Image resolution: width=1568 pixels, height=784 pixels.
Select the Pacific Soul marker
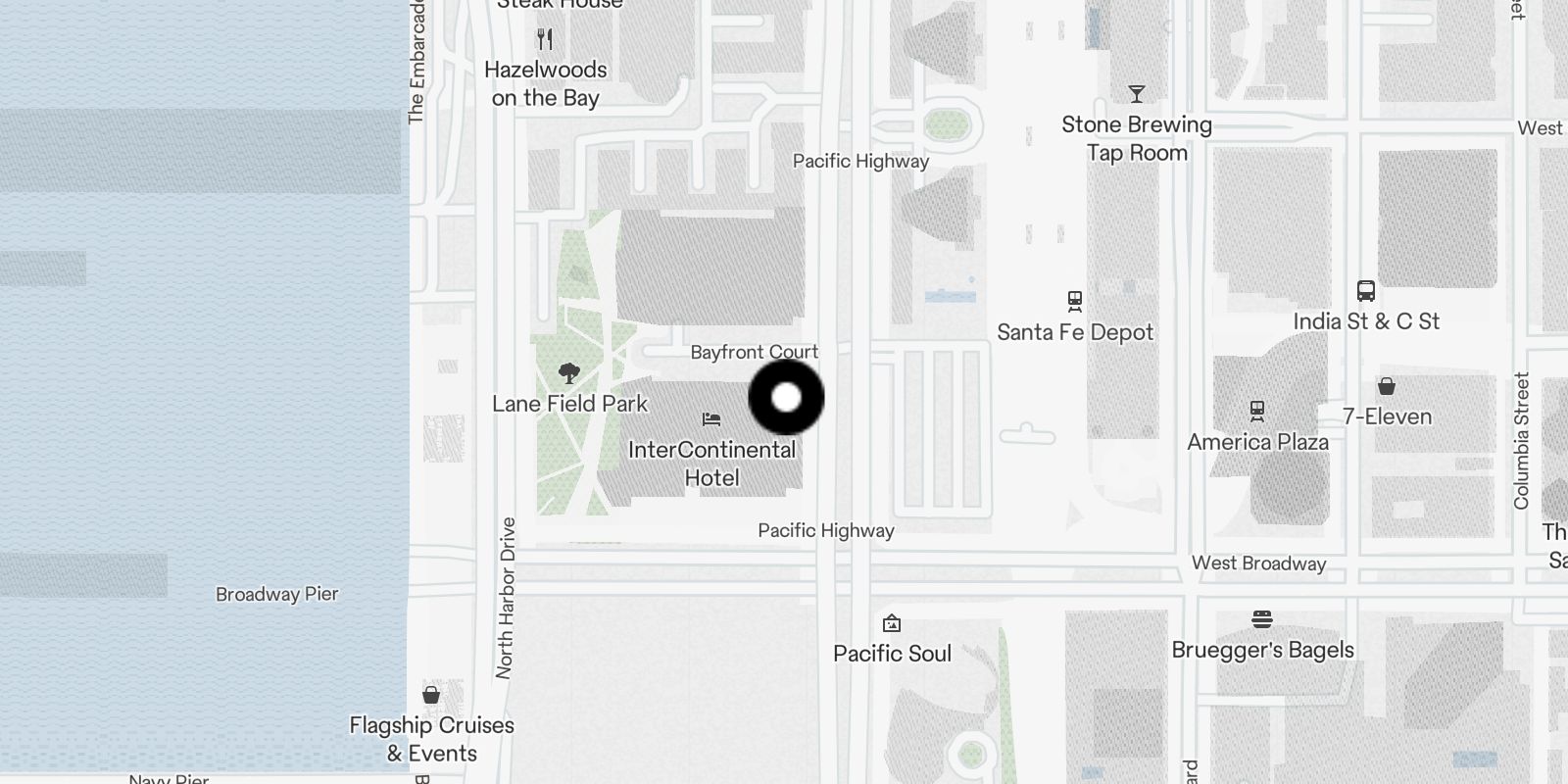[x=891, y=623]
